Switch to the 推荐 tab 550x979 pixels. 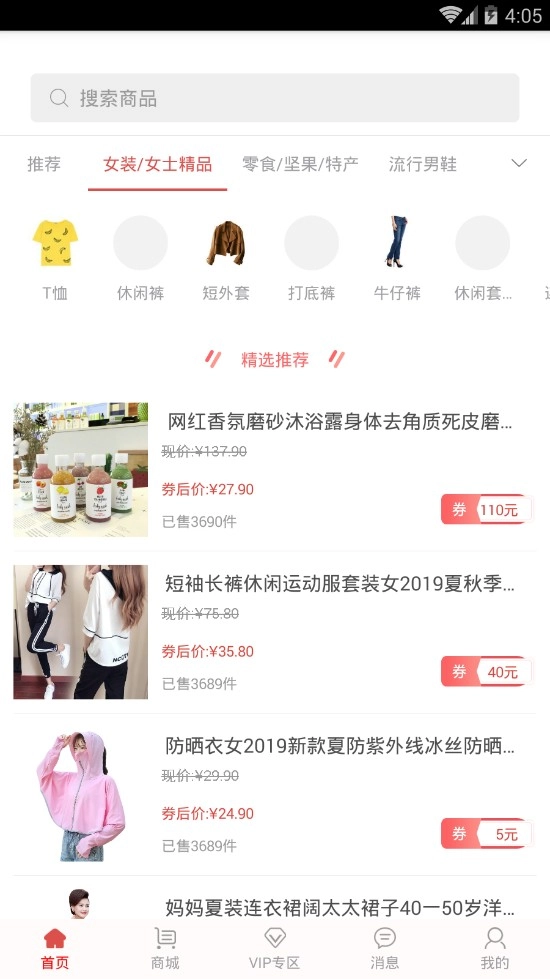click(x=44, y=164)
